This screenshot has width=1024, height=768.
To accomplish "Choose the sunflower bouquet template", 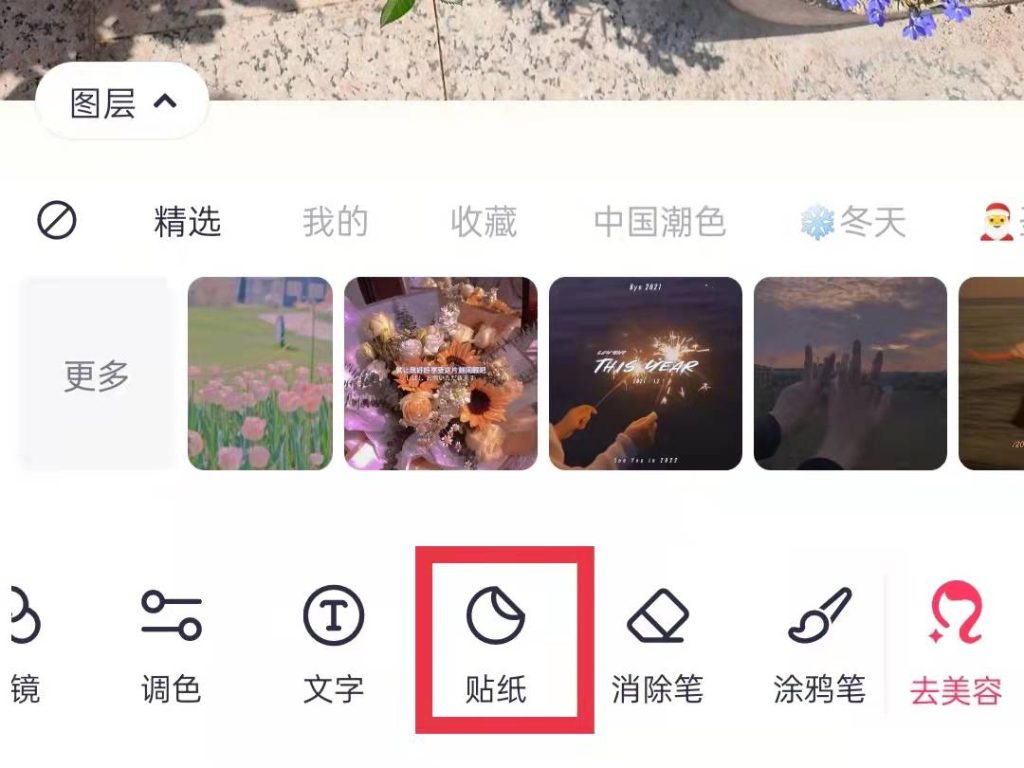I will pyautogui.click(x=441, y=374).
